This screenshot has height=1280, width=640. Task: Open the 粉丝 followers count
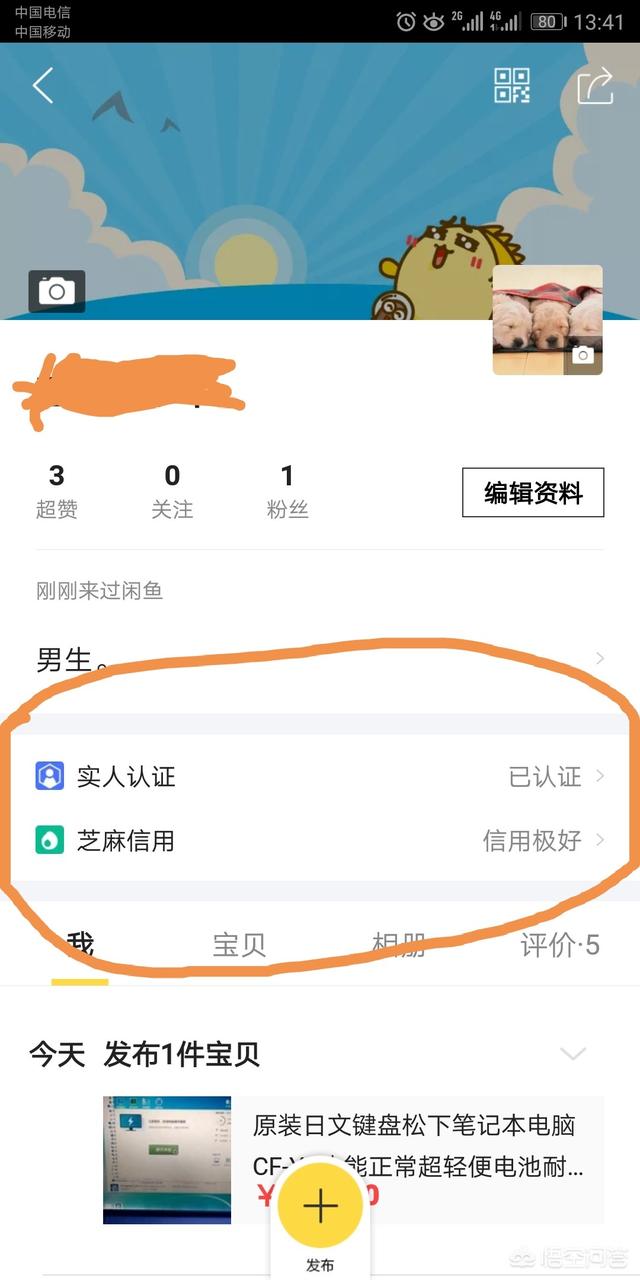287,491
